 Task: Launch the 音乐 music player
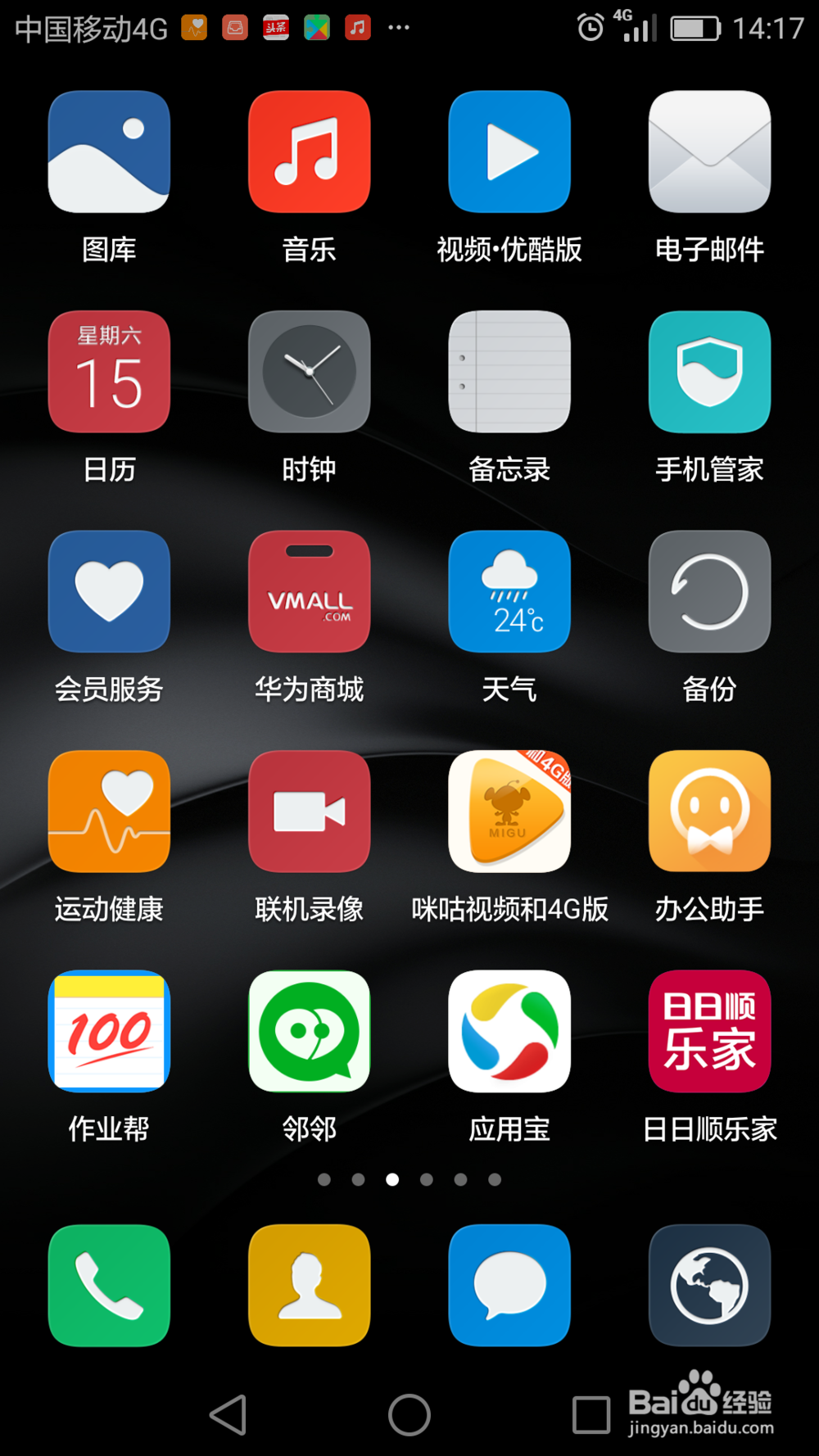310,152
